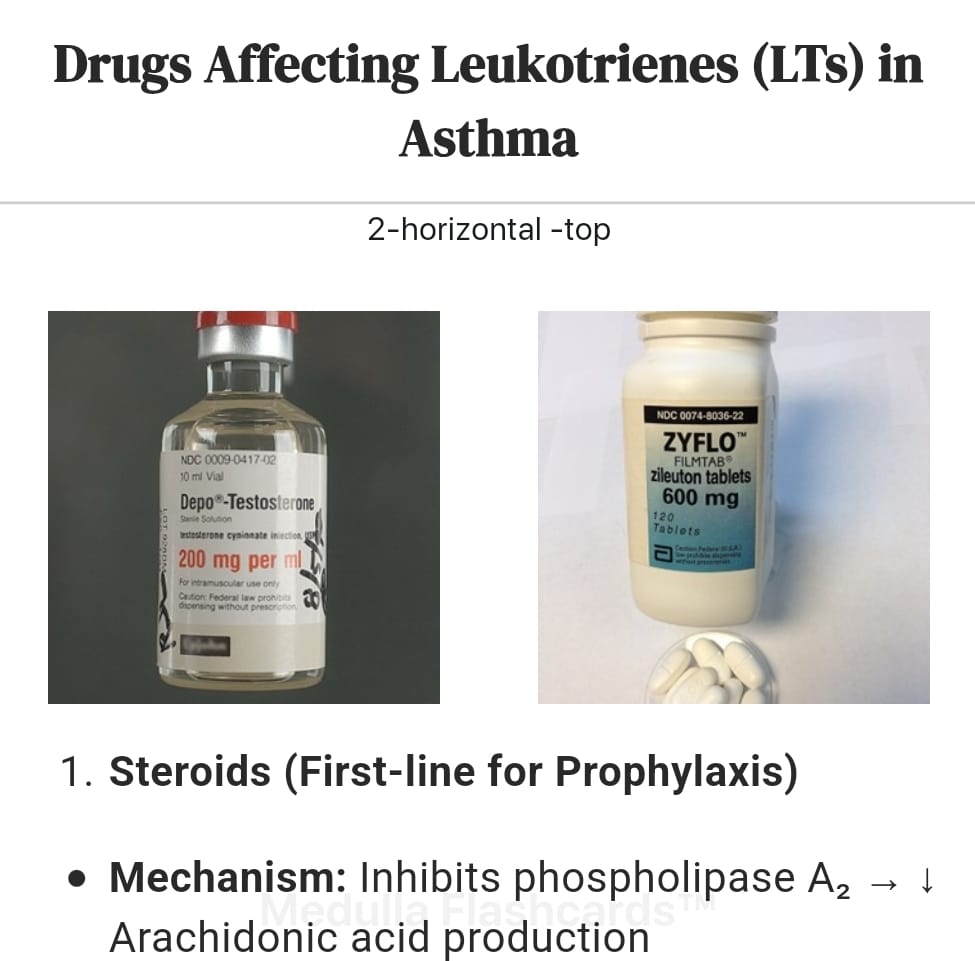The width and height of the screenshot is (975, 961).
Task: Open the Depo-Testosterone vial image
Action: point(243,507)
